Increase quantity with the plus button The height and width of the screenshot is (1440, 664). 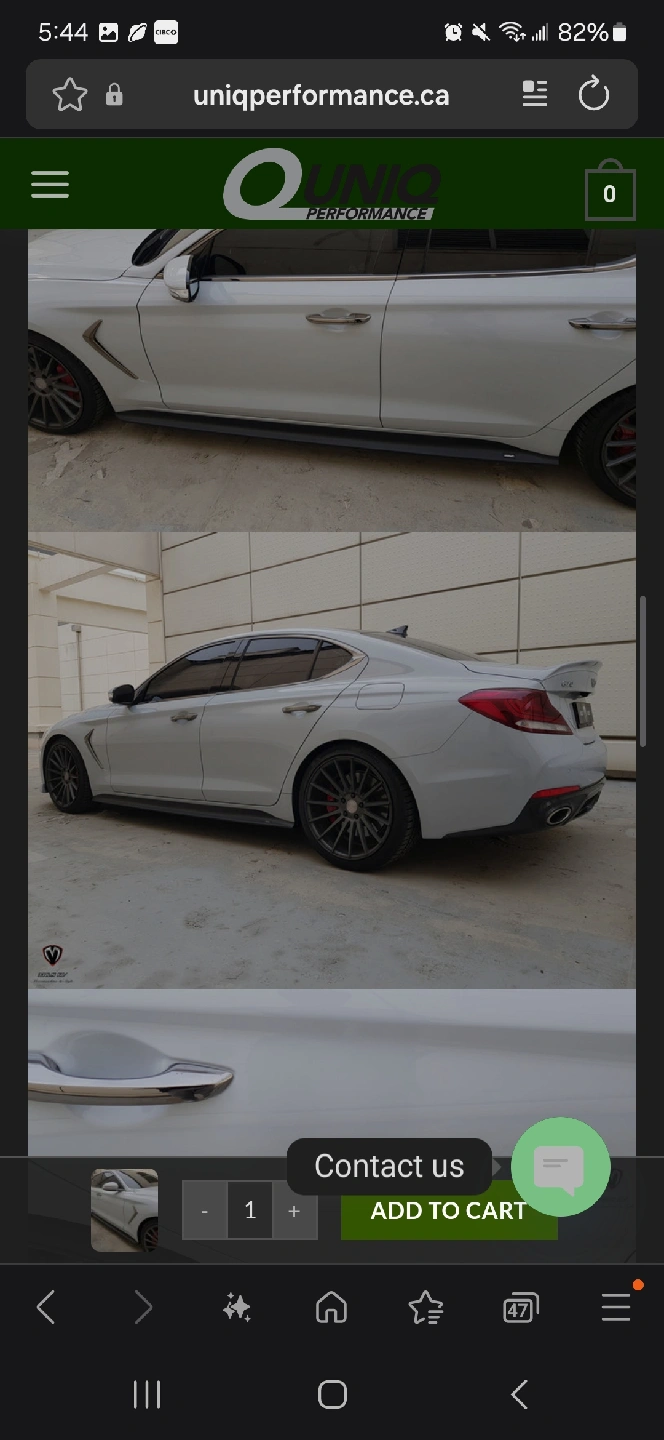point(294,1211)
